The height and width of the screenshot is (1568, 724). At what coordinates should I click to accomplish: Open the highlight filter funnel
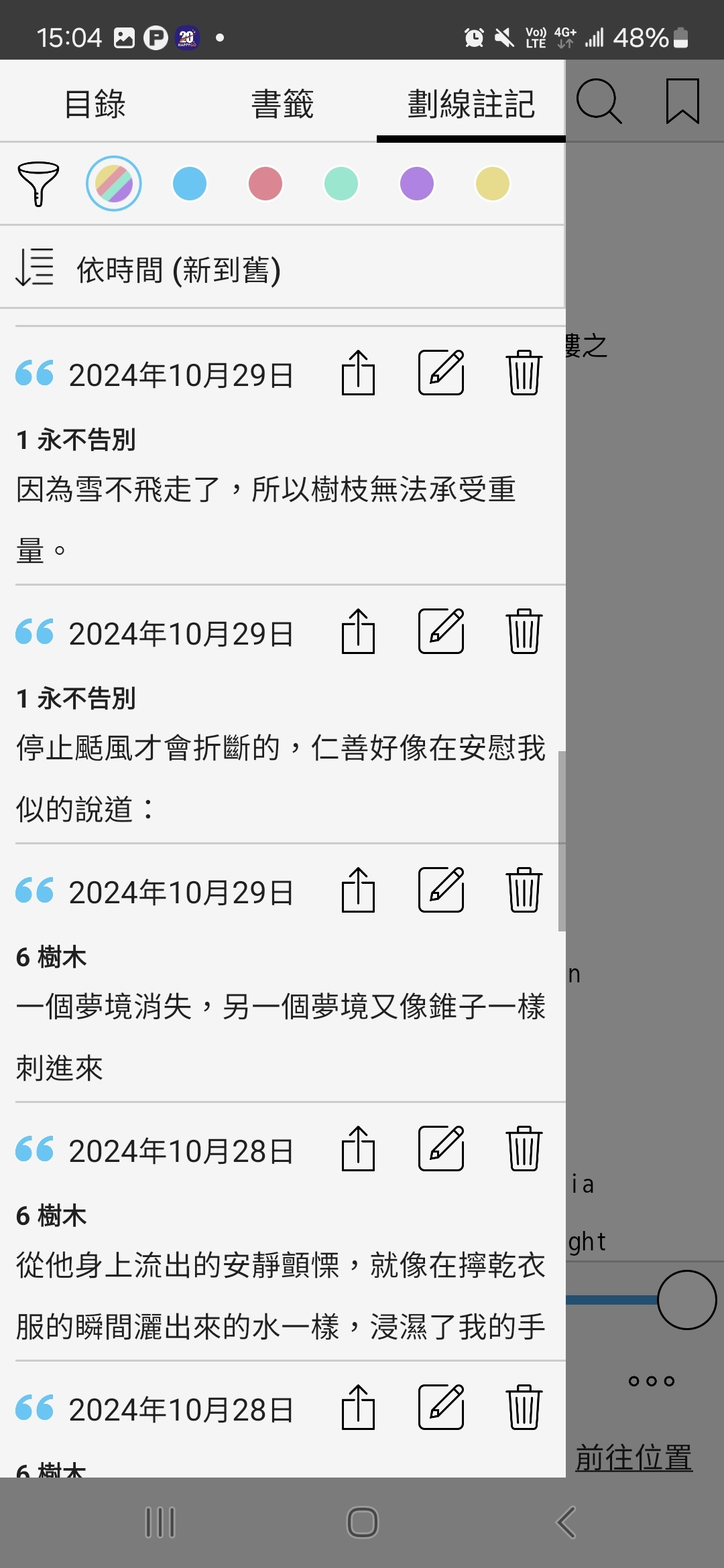click(38, 184)
